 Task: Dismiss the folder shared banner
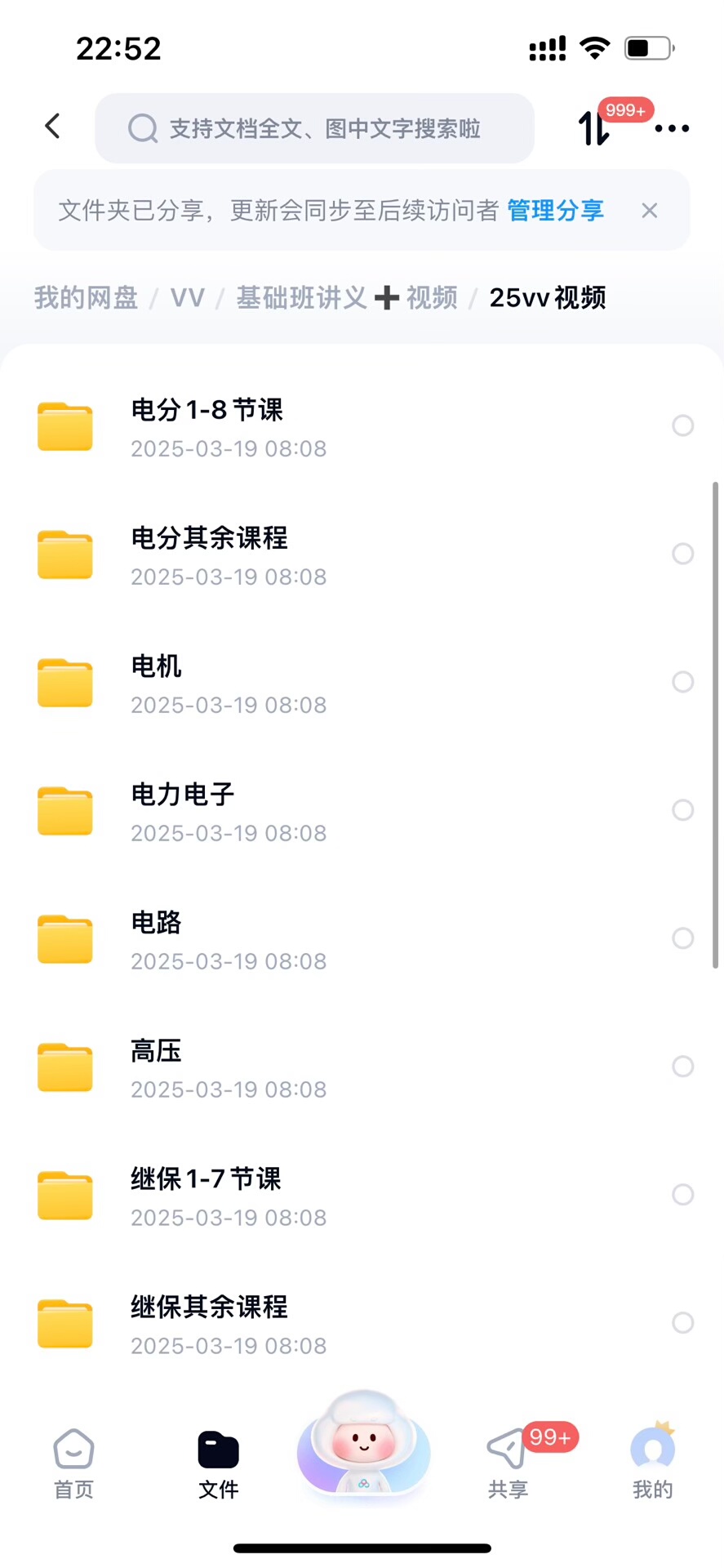pyautogui.click(x=650, y=211)
